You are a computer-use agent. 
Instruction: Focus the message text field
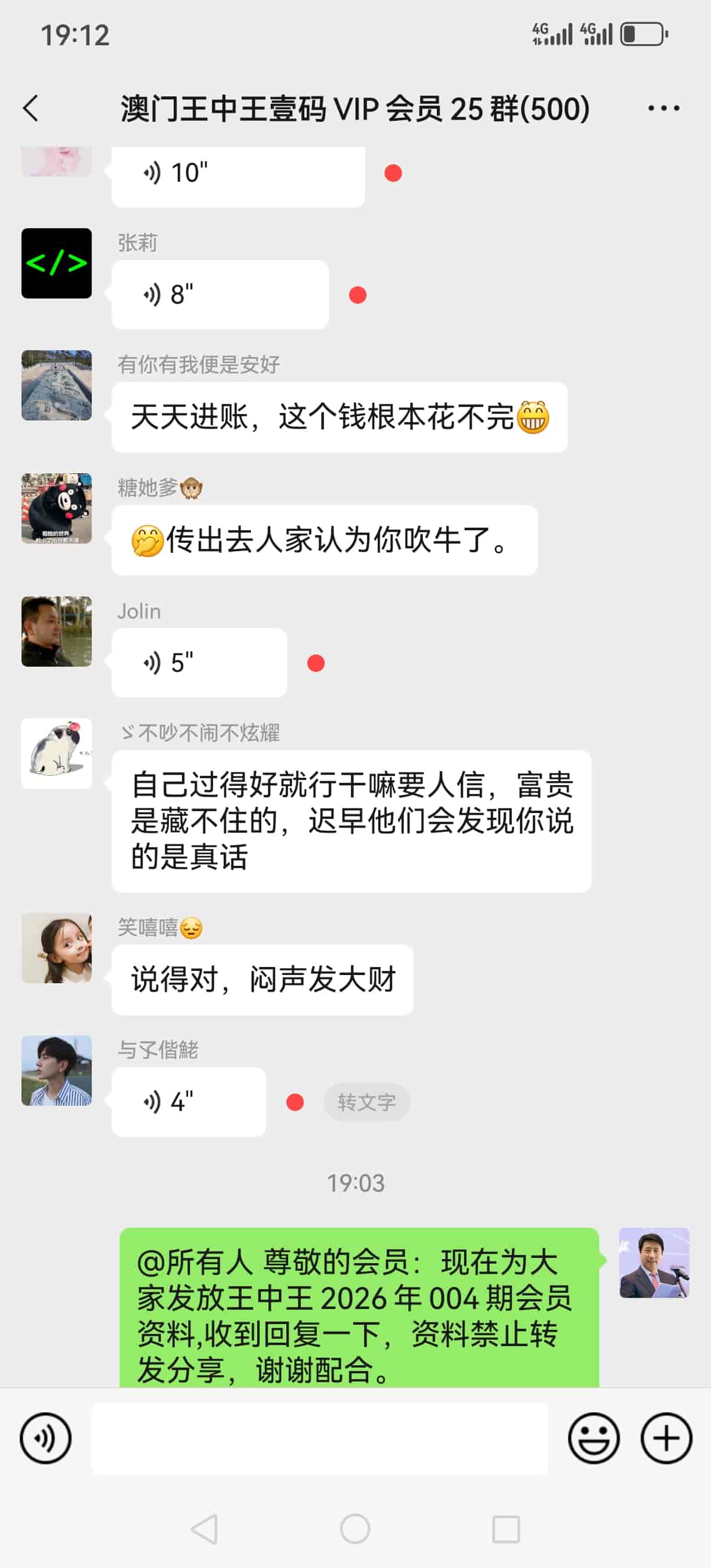click(x=319, y=1438)
